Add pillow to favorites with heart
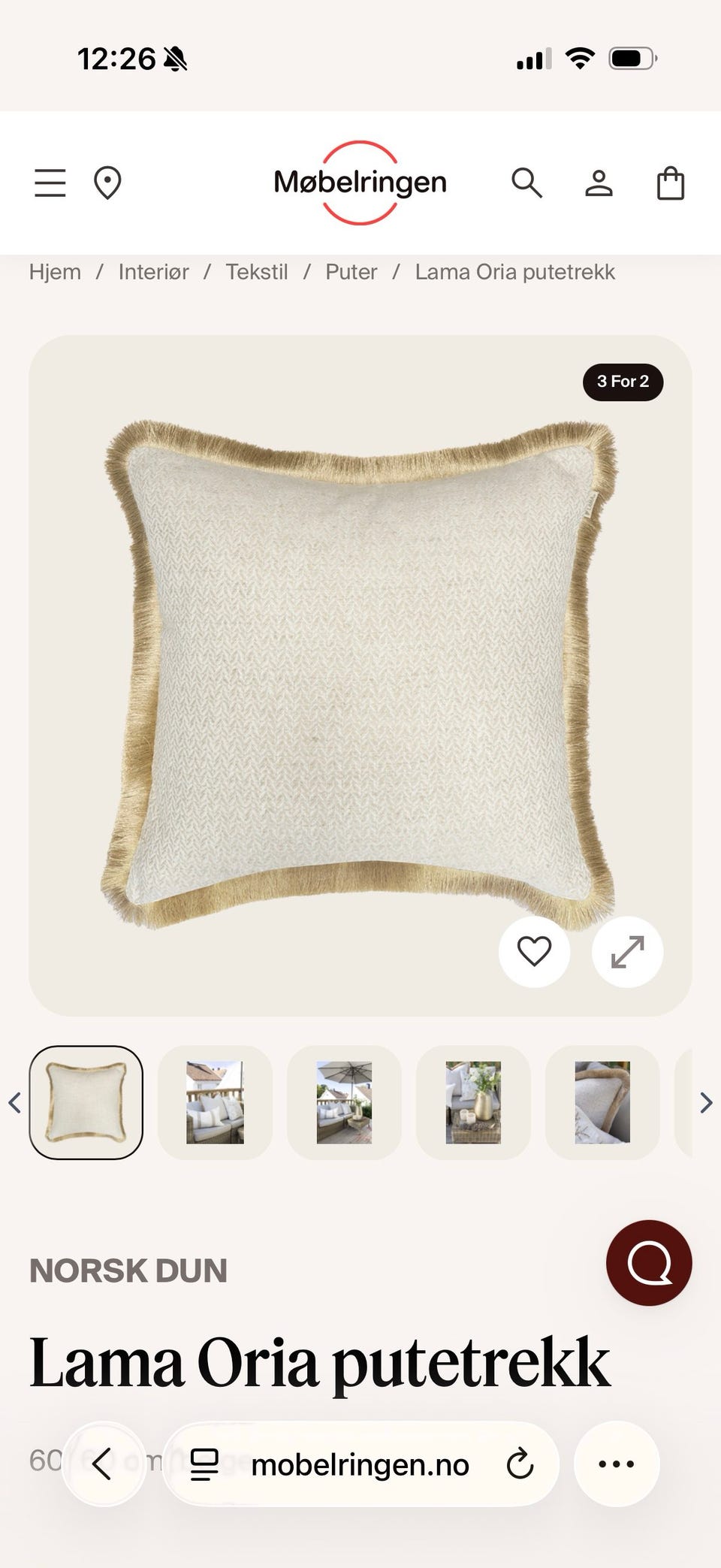The height and width of the screenshot is (1568, 721). coord(535,951)
